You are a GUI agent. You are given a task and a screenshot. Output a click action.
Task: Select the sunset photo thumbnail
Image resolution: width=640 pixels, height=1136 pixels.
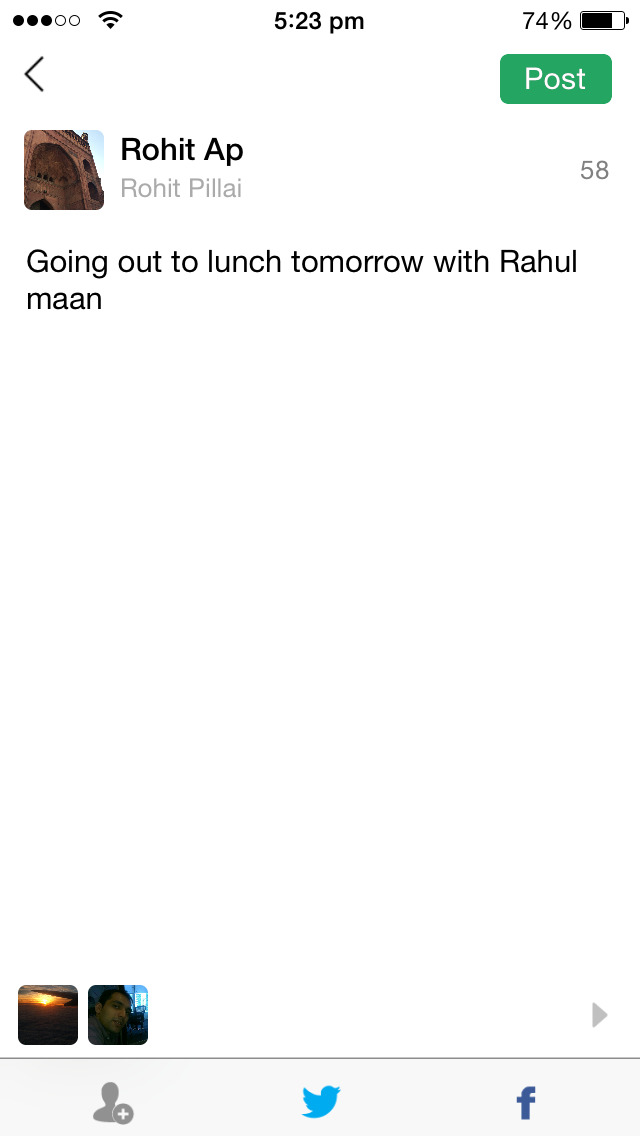[x=48, y=1014]
